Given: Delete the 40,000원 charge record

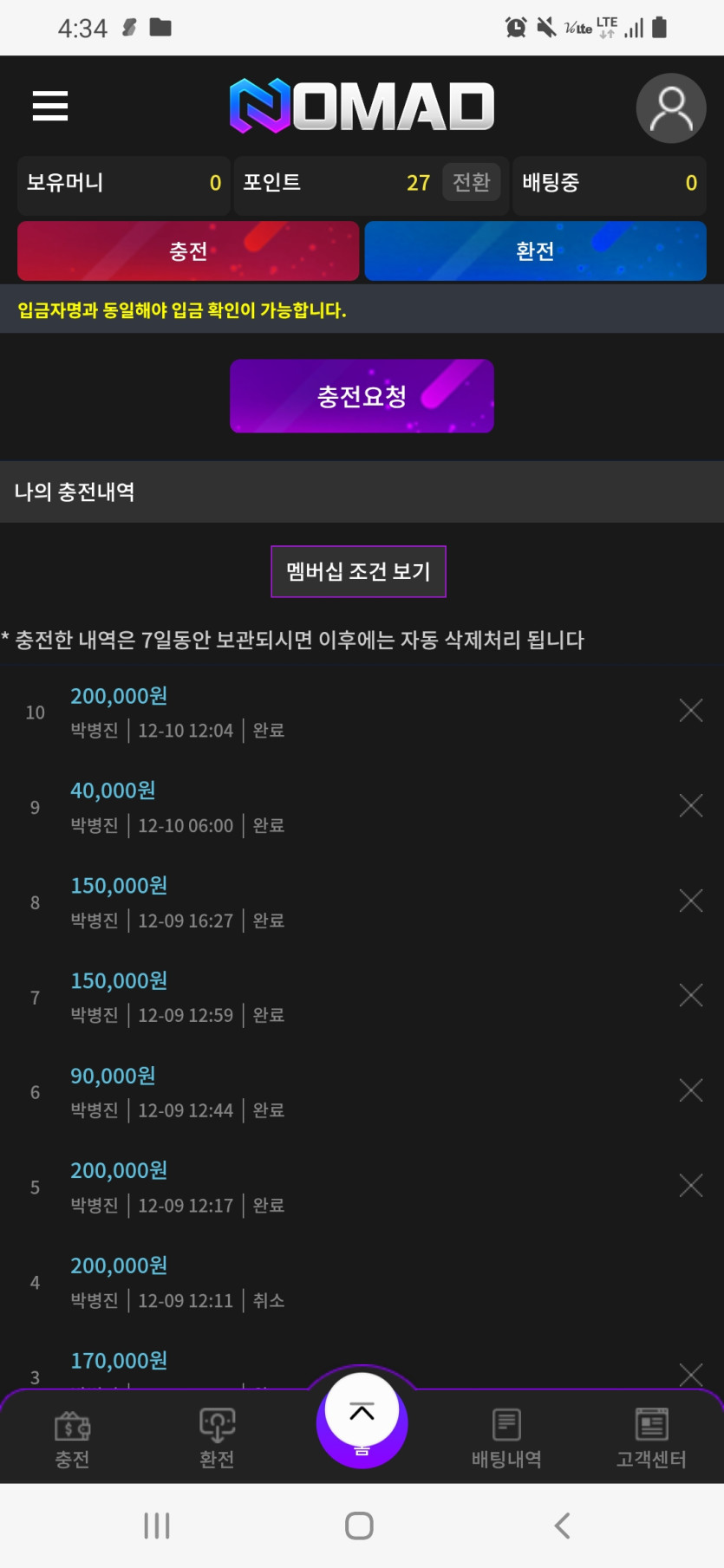Looking at the screenshot, I should coord(691,806).
